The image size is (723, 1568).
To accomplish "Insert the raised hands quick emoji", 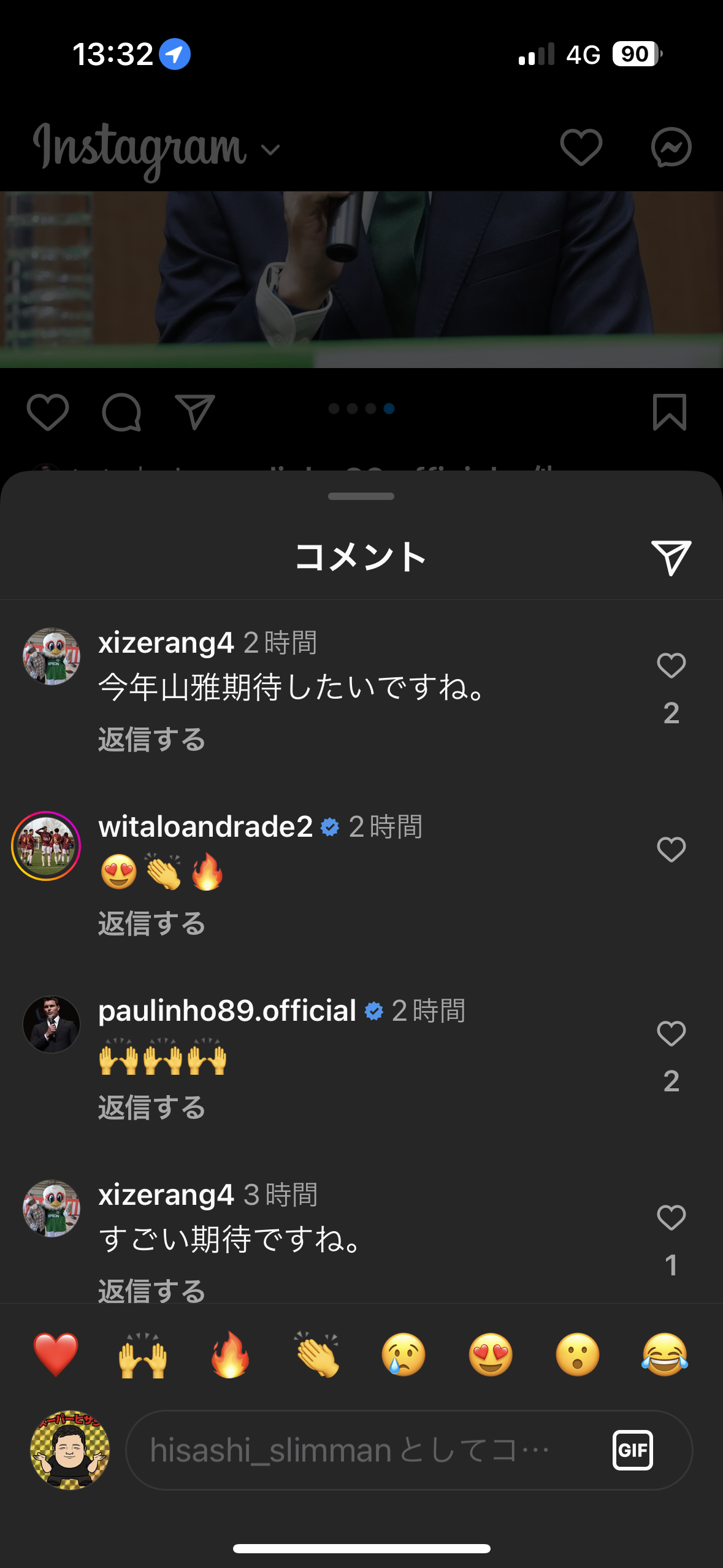I will [x=143, y=1355].
